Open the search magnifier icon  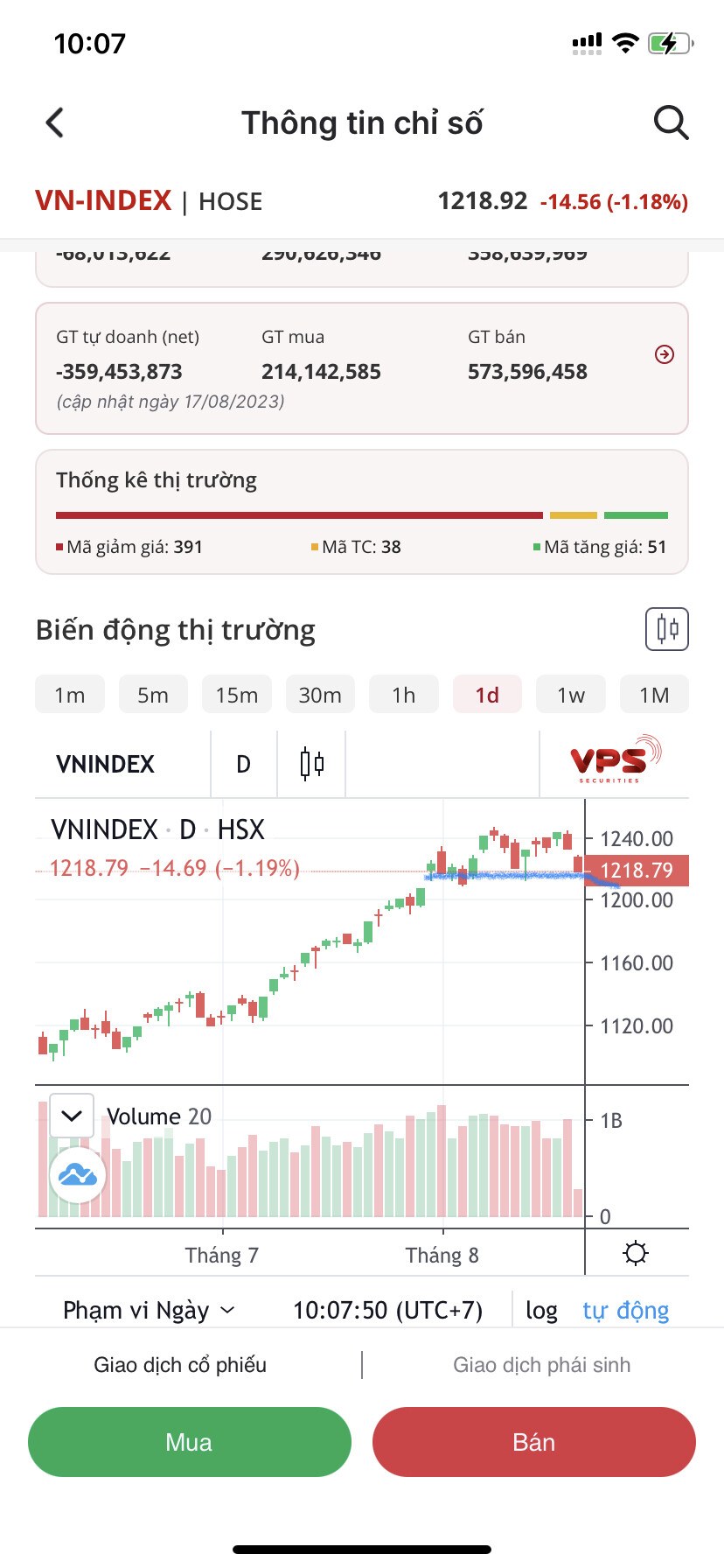(671, 122)
